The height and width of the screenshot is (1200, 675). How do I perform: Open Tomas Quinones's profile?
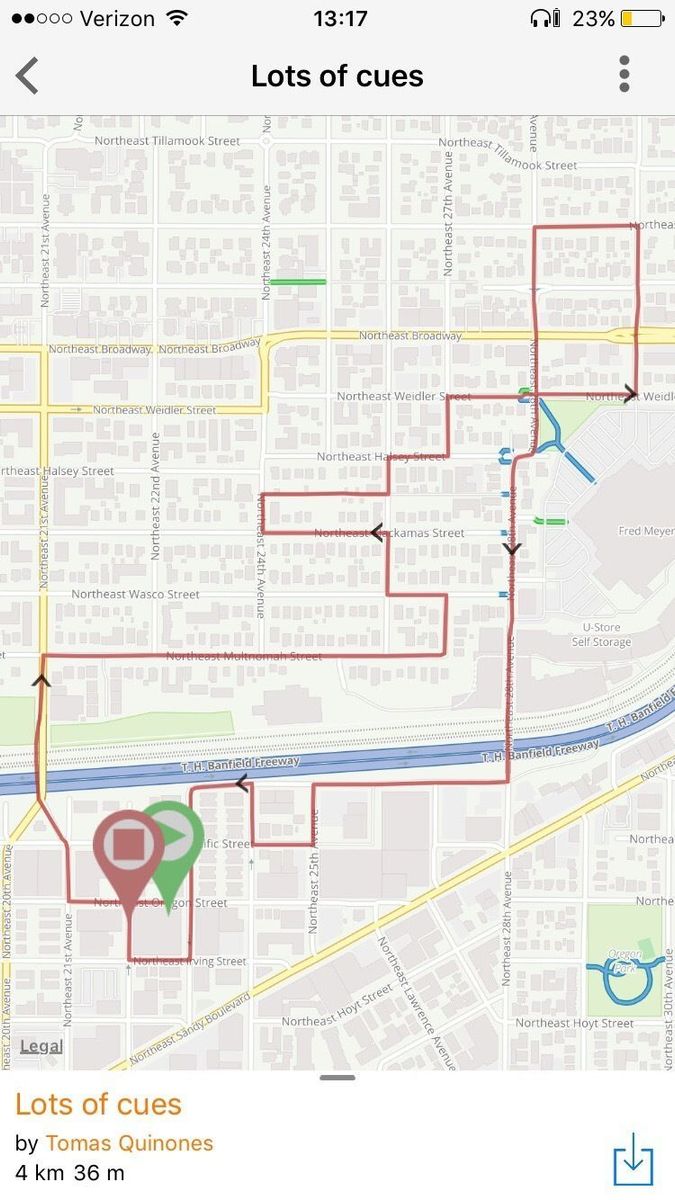pos(129,1143)
